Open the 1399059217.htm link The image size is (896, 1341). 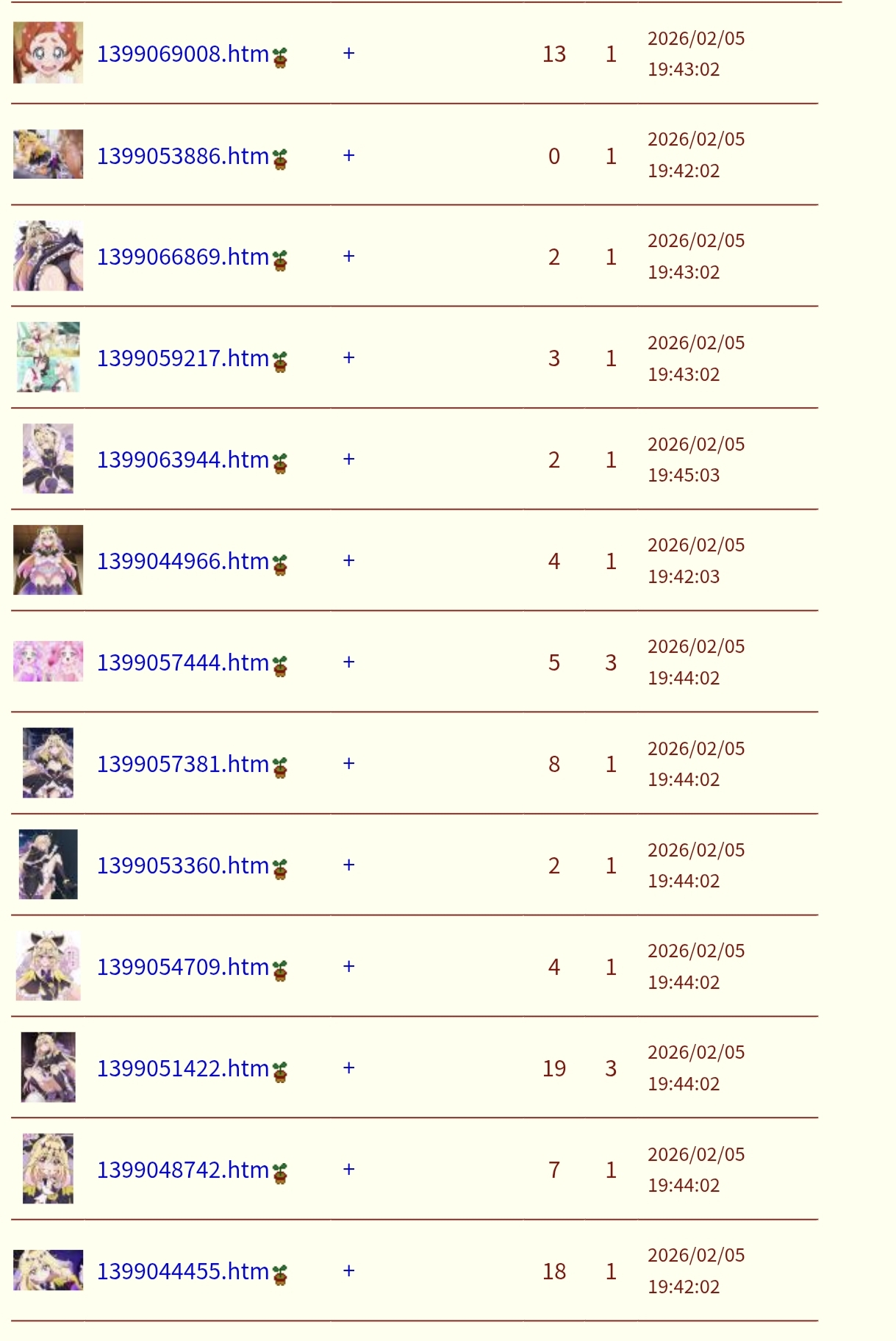pos(183,358)
